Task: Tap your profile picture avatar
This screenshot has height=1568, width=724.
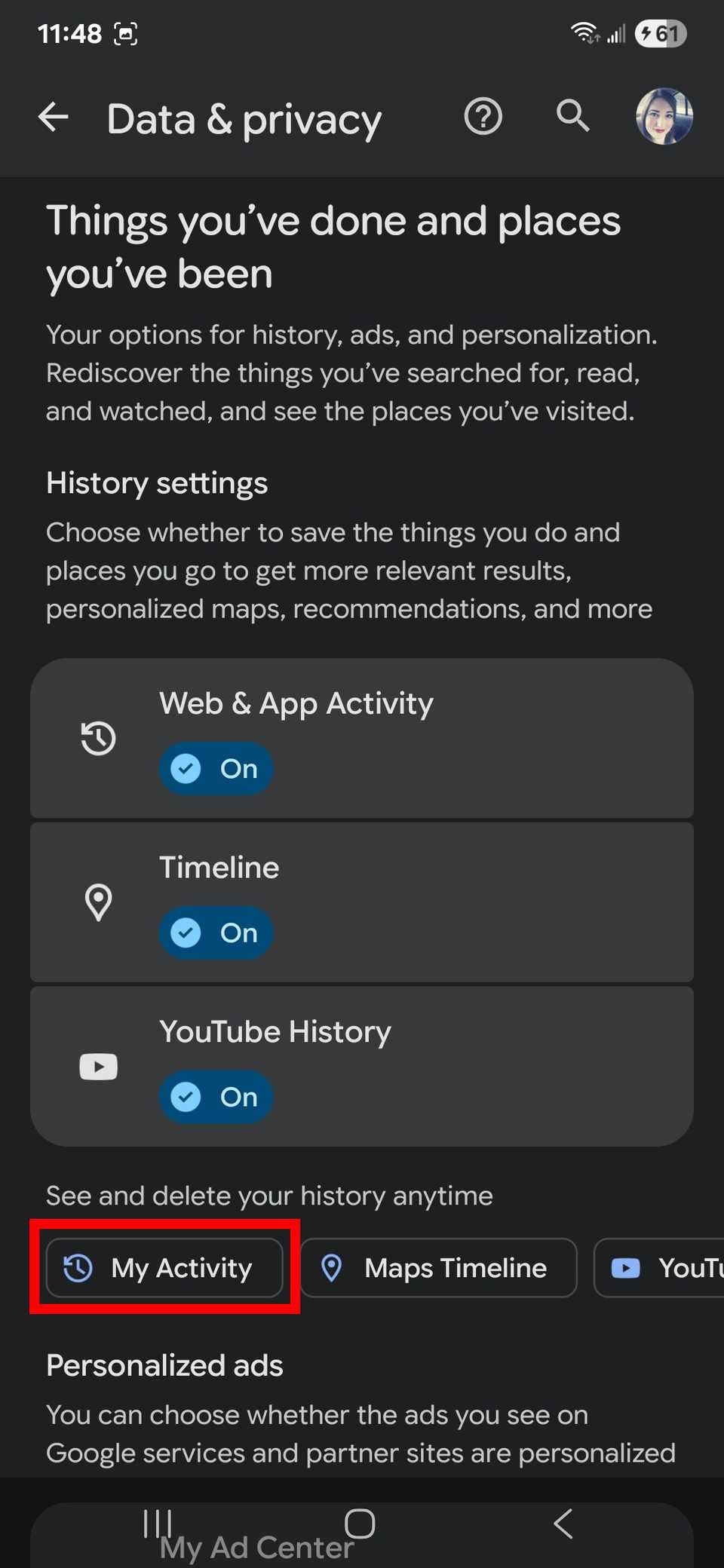Action: pyautogui.click(x=663, y=115)
